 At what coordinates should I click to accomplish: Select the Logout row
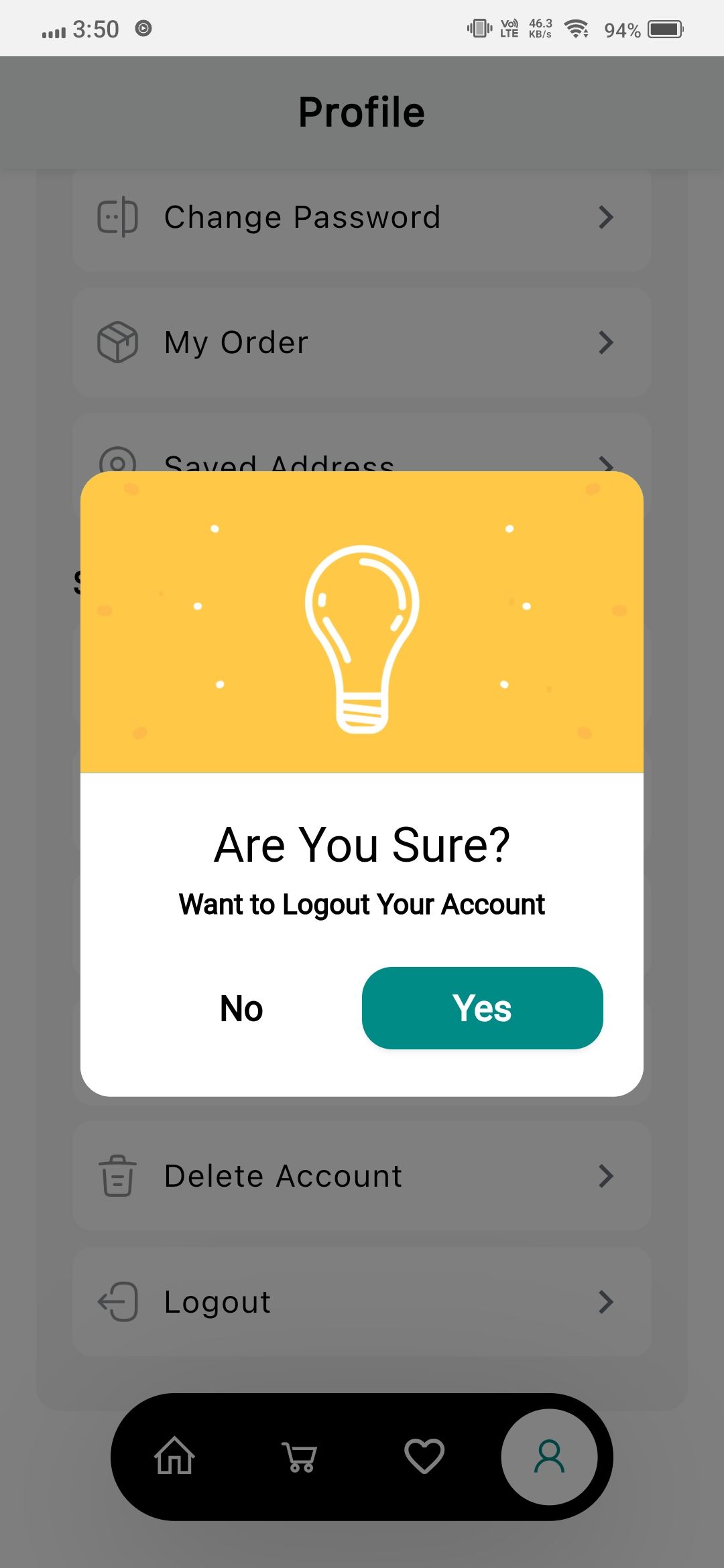click(362, 1302)
